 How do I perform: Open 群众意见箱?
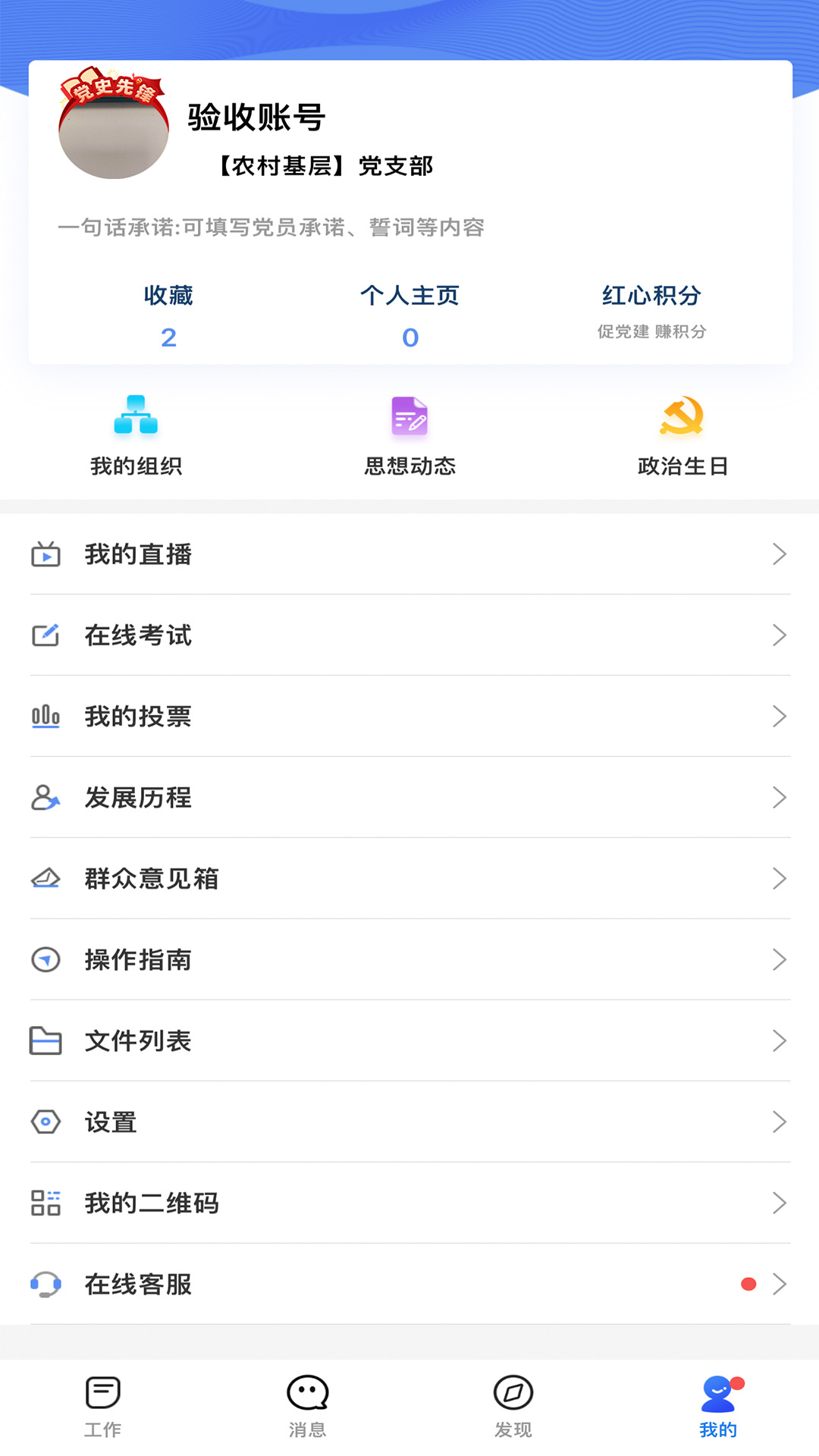pyautogui.click(x=409, y=879)
